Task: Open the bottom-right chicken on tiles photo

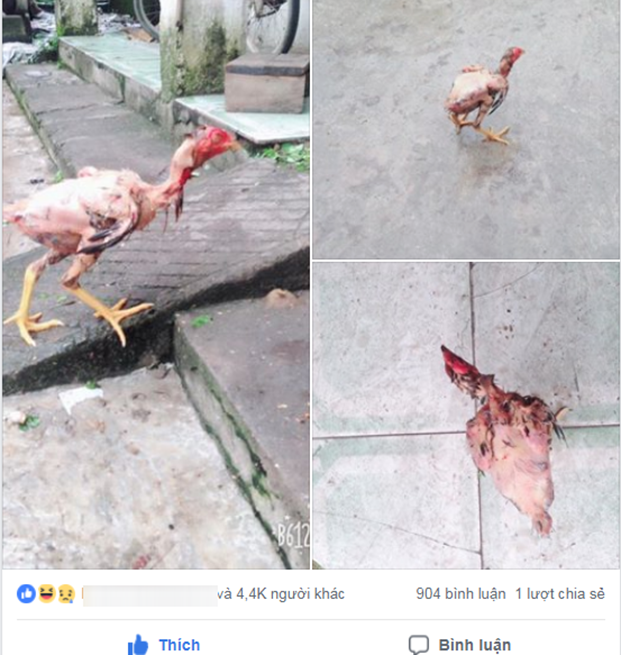Action: pos(465,415)
